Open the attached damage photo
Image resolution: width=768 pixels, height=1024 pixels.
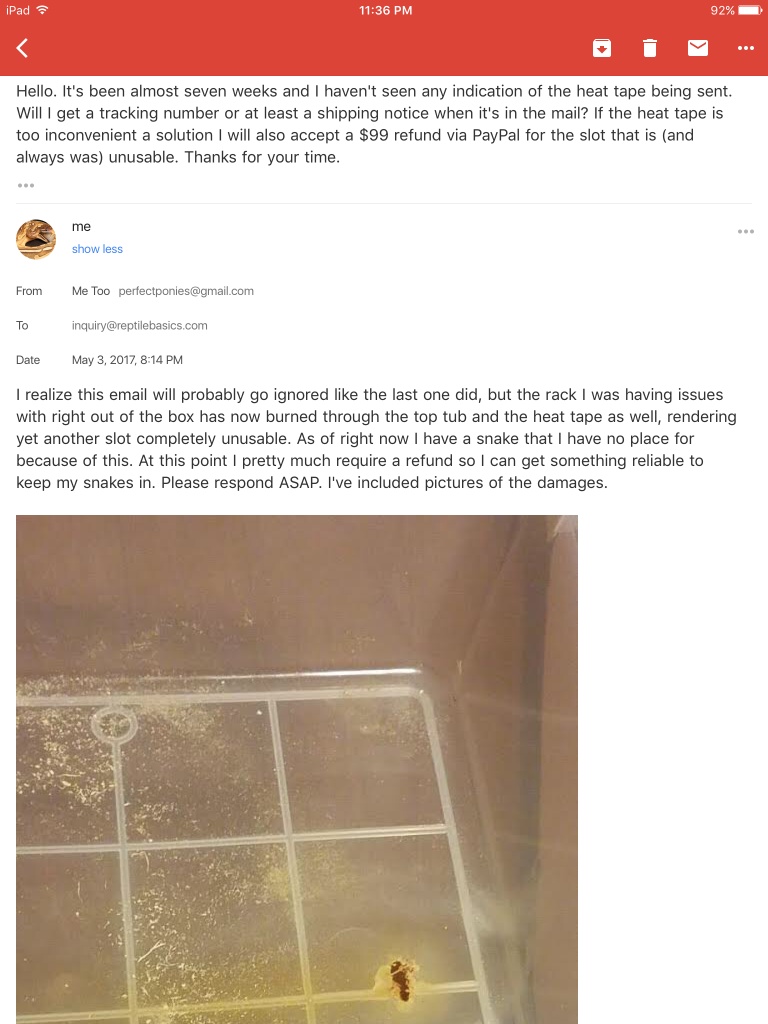tap(296, 769)
